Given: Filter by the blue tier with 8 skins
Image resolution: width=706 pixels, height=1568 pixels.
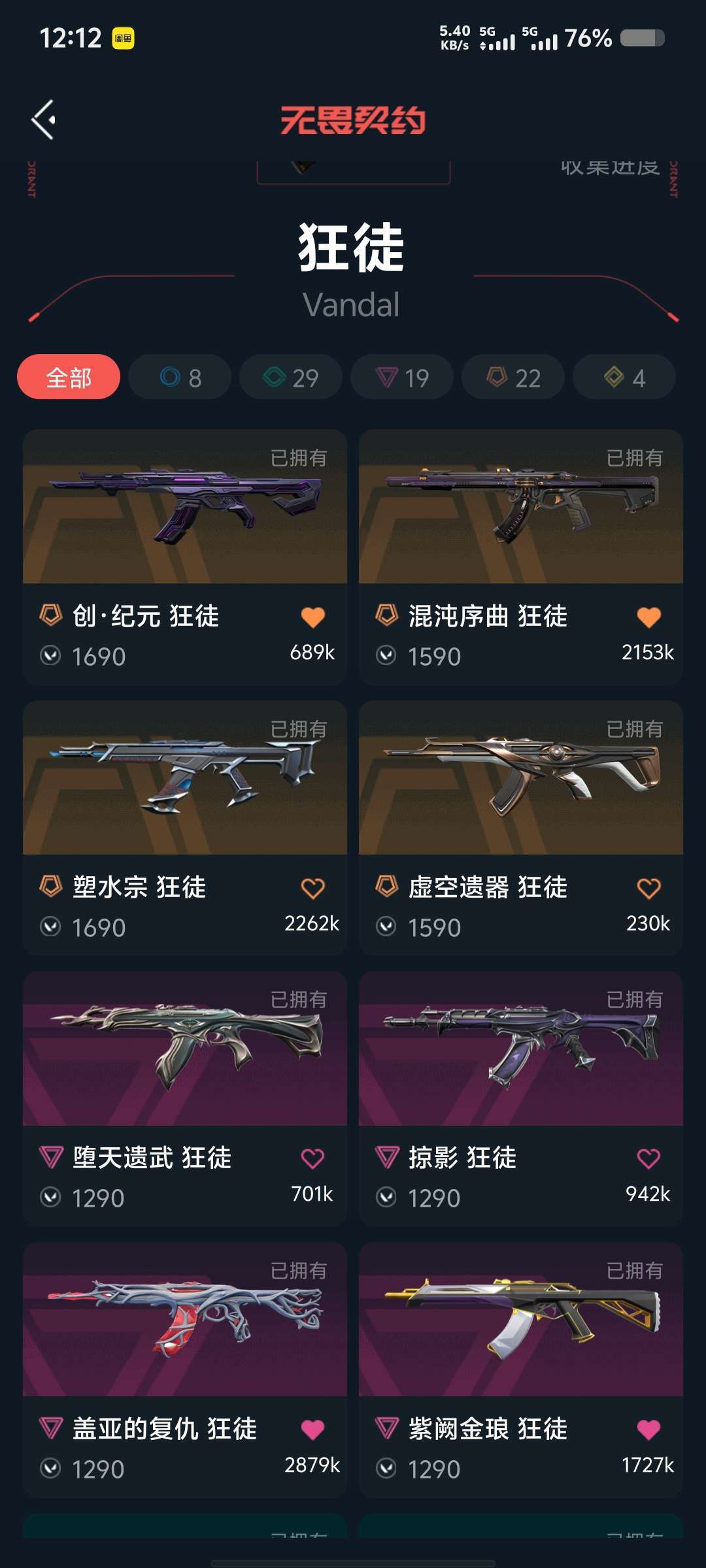Looking at the screenshot, I should click(180, 377).
